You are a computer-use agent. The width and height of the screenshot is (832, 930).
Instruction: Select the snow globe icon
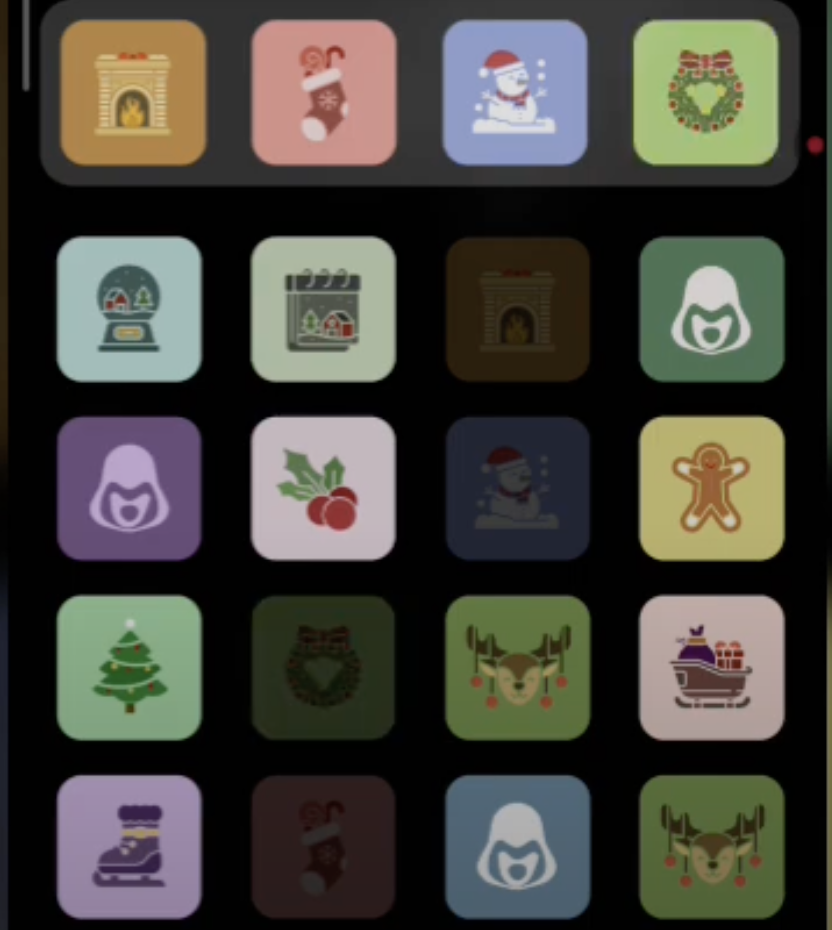click(x=129, y=309)
